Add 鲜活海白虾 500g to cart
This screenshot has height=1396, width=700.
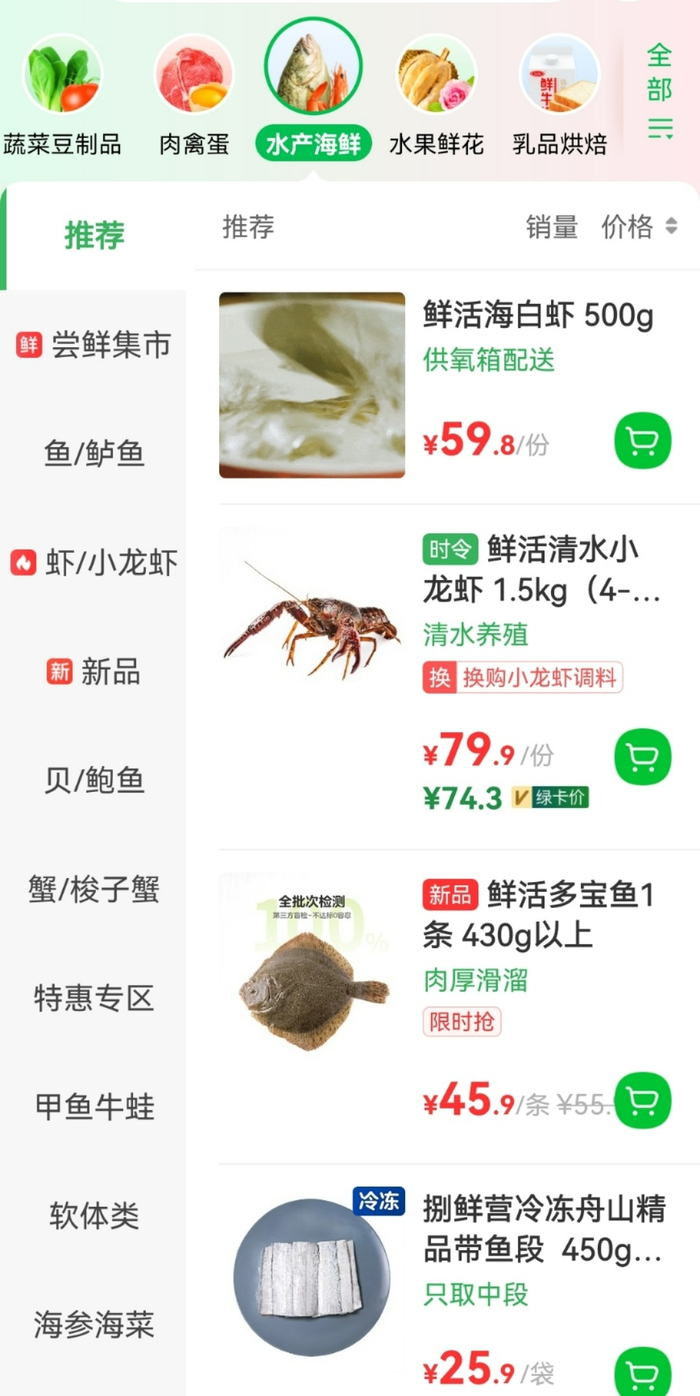(x=642, y=440)
